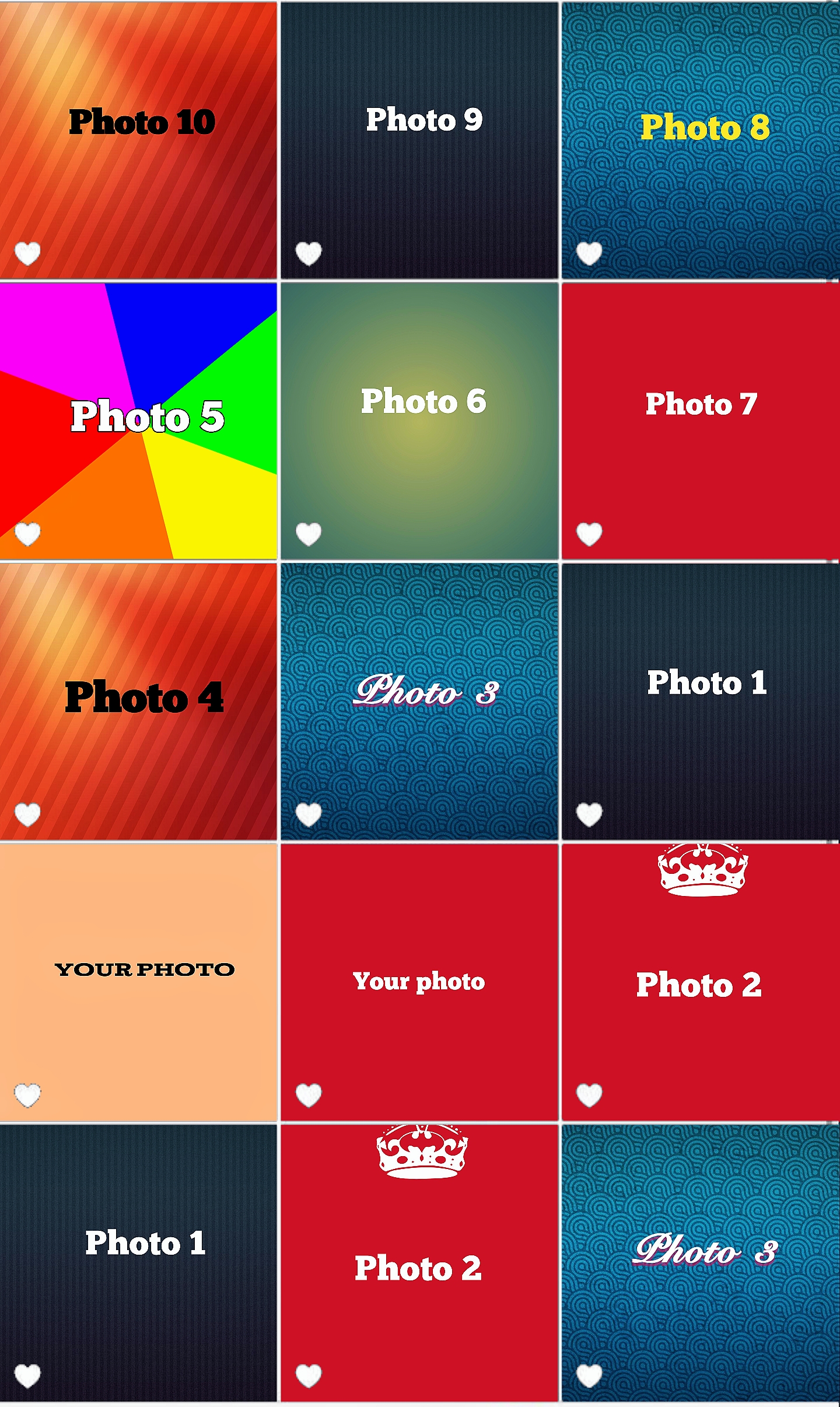View the Photo 7 tile

701,421
